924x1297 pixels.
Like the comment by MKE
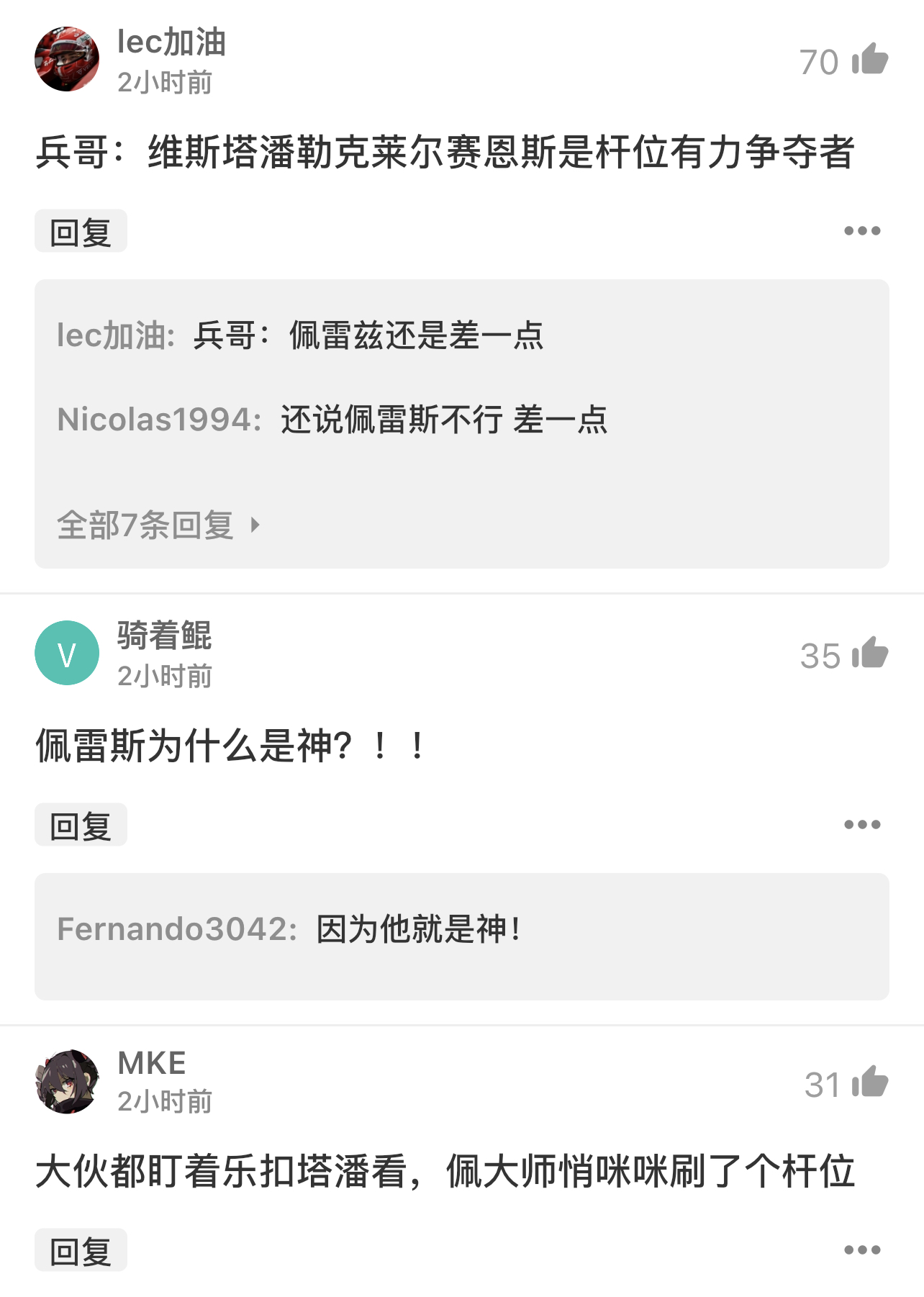(869, 1083)
